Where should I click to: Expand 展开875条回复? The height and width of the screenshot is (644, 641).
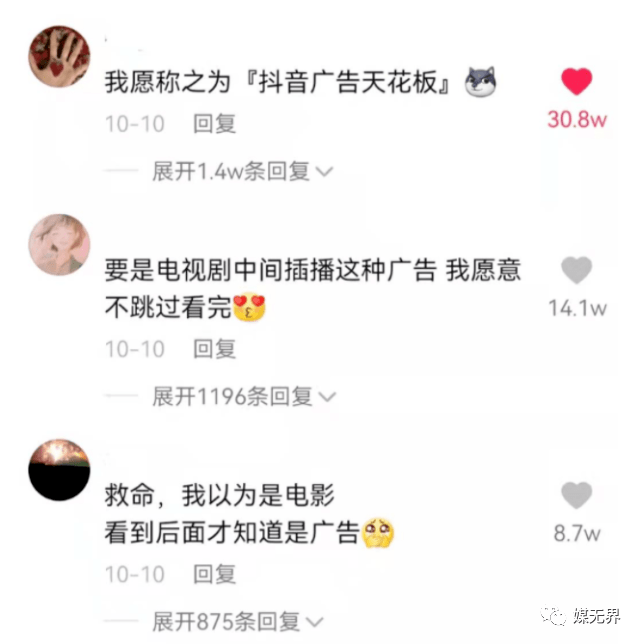click(240, 621)
